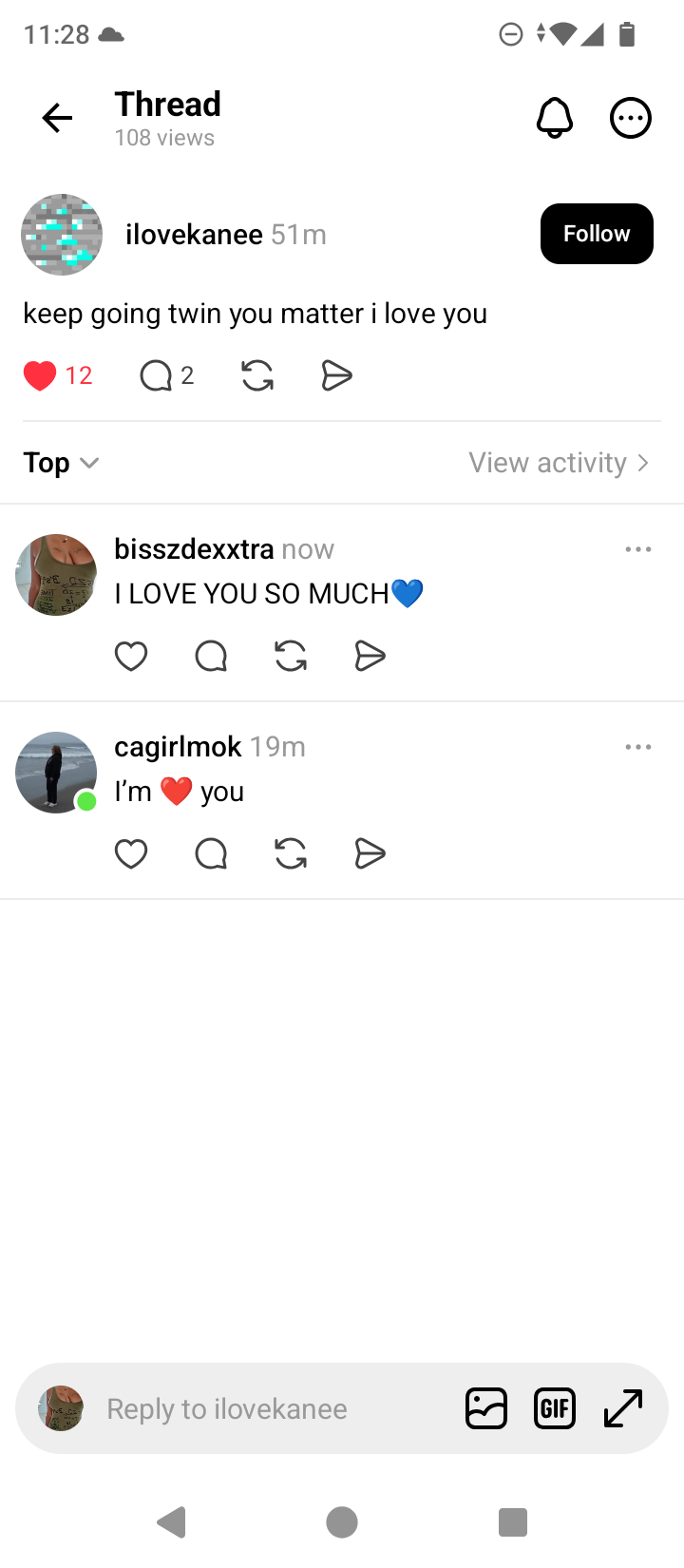This screenshot has width=684, height=1568.
Task: Reply to cagirlmok's comment
Action: pos(211,853)
